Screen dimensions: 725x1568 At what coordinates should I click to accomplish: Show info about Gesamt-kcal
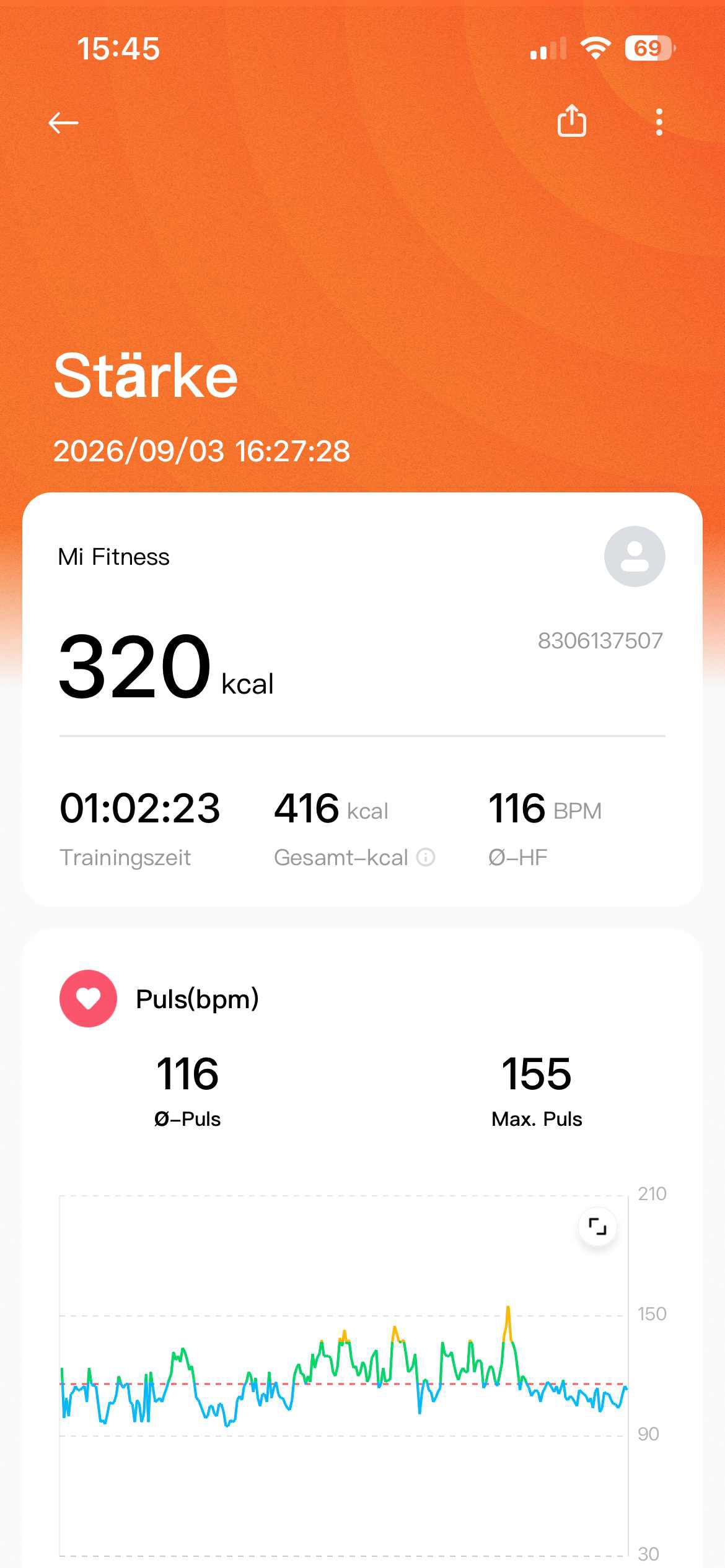[426, 857]
